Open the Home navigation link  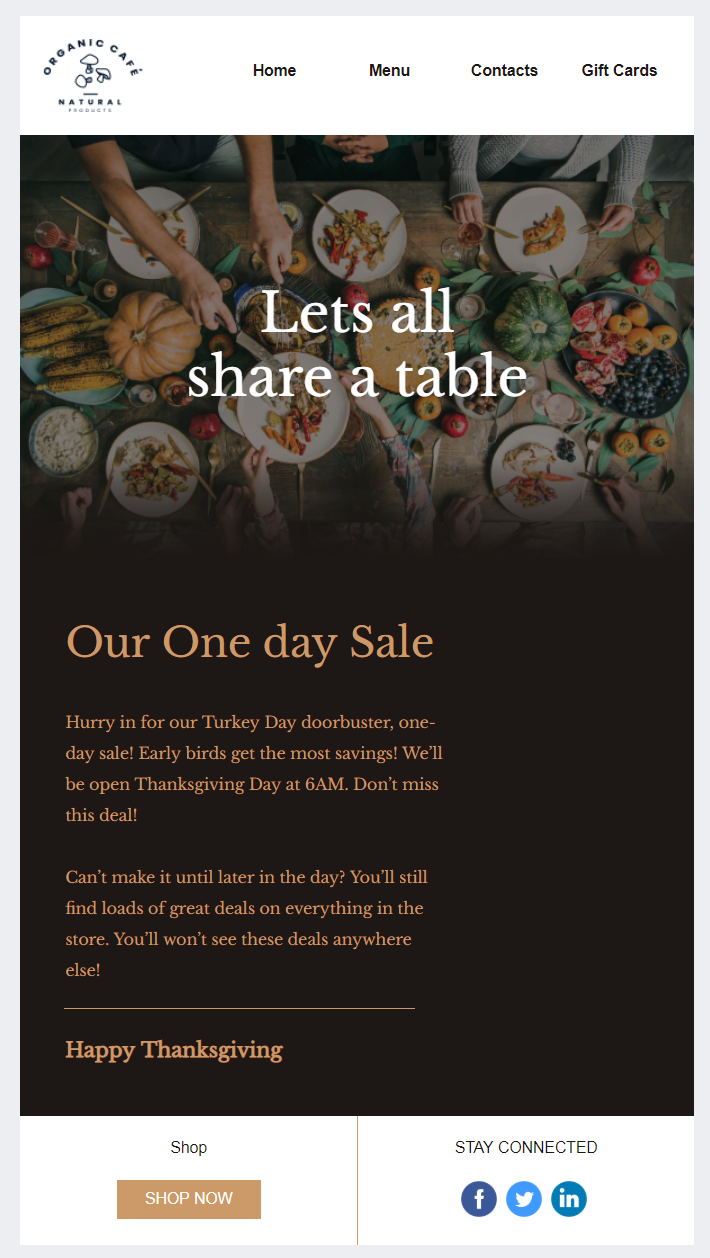pos(274,70)
